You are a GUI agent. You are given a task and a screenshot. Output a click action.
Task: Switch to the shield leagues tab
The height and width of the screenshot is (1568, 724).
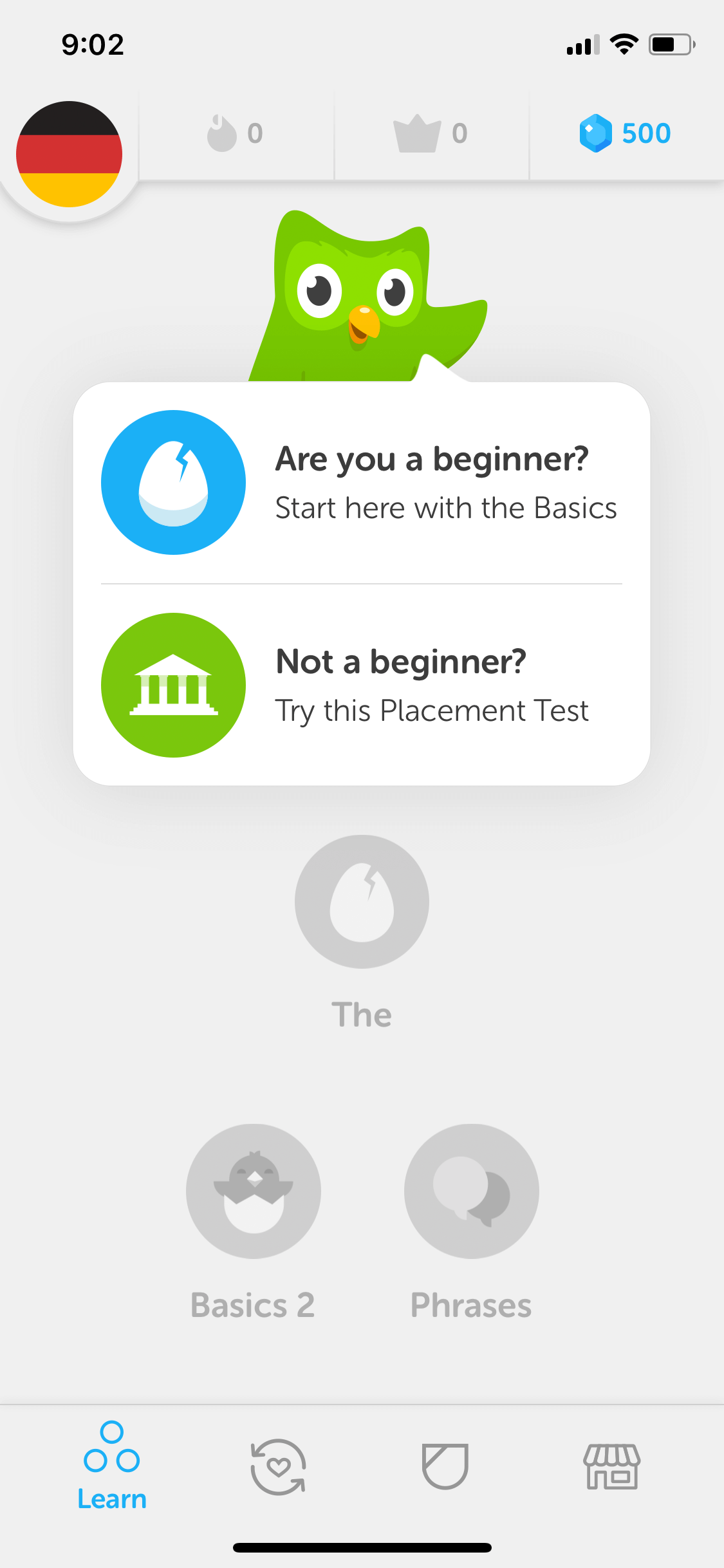445,1466
